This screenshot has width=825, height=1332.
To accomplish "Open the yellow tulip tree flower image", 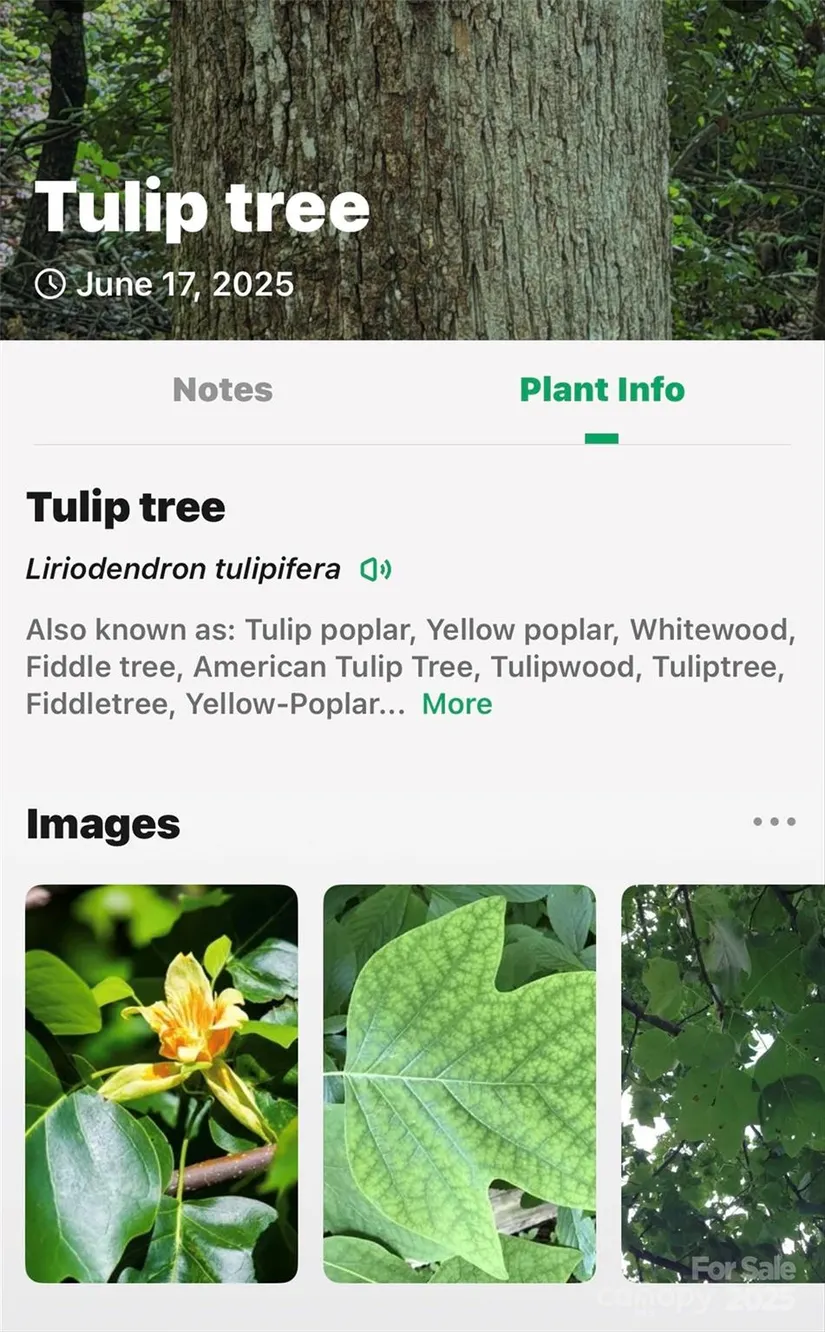I will tap(161, 1083).
